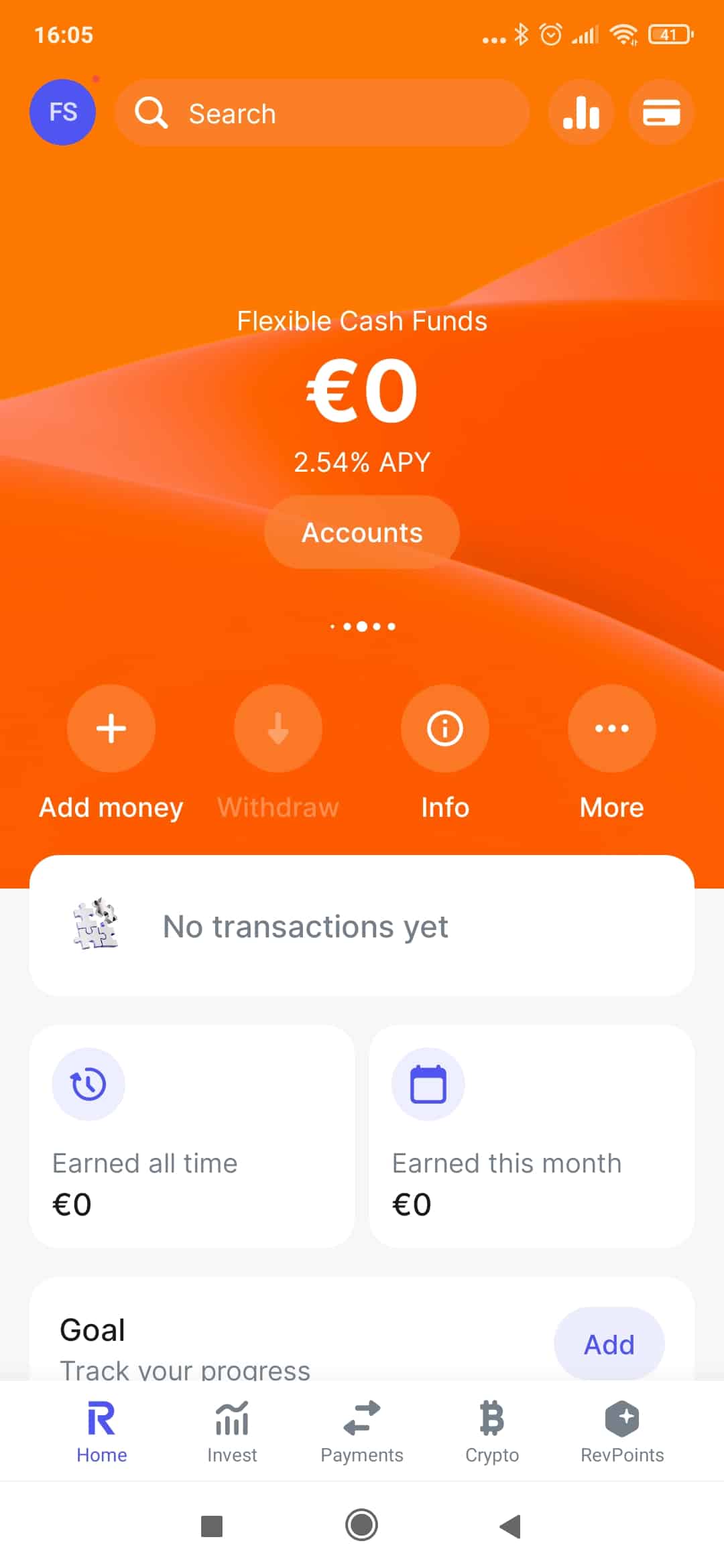The image size is (724, 1568).
Task: Open the analytics bar-chart icon
Action: pos(581,113)
